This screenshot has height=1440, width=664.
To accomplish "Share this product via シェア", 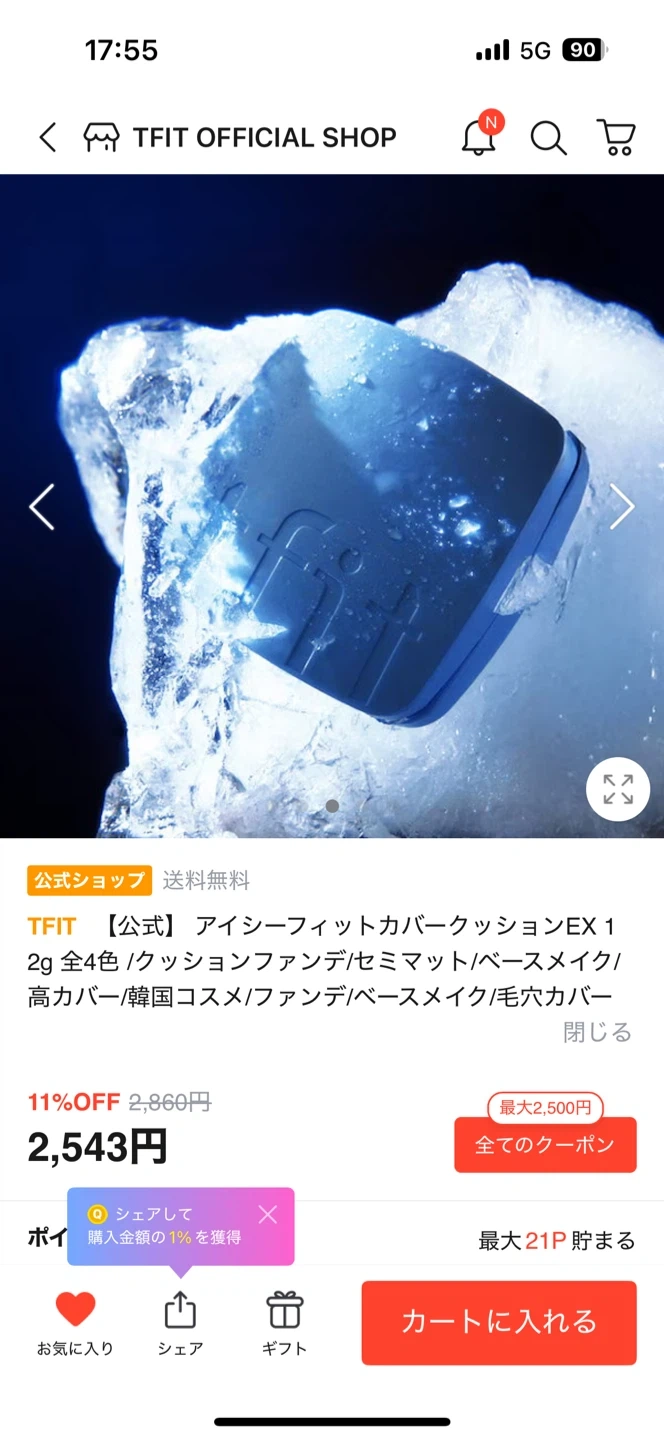I will [180, 1321].
